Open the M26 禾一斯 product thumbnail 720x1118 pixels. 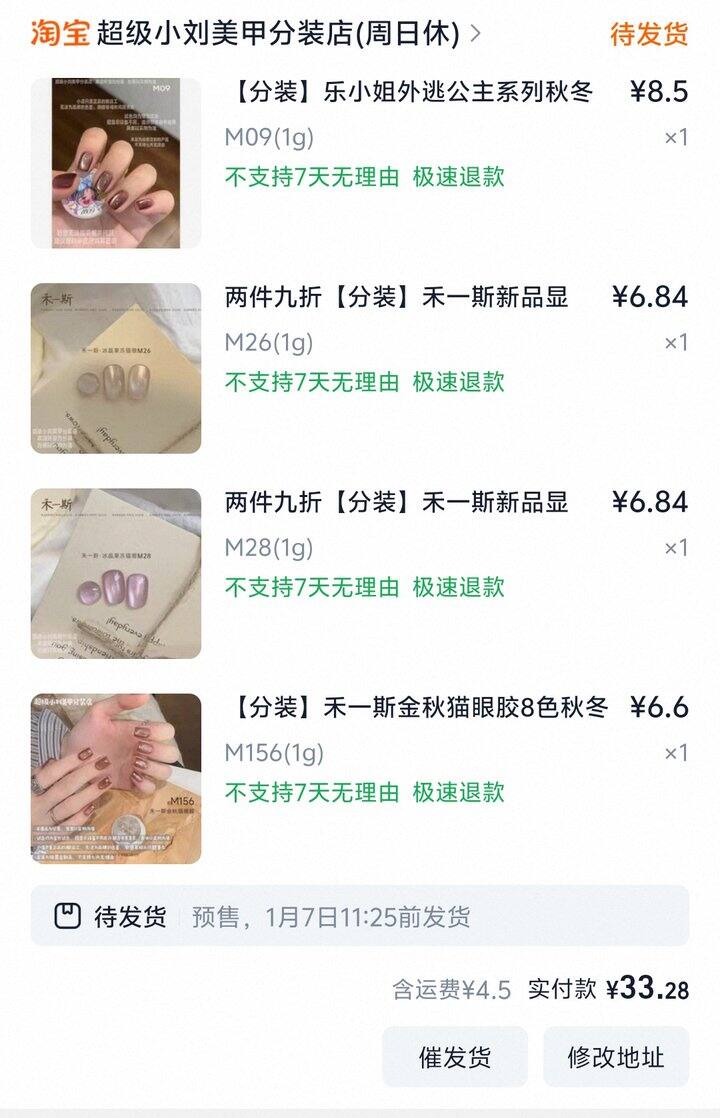tap(115, 368)
